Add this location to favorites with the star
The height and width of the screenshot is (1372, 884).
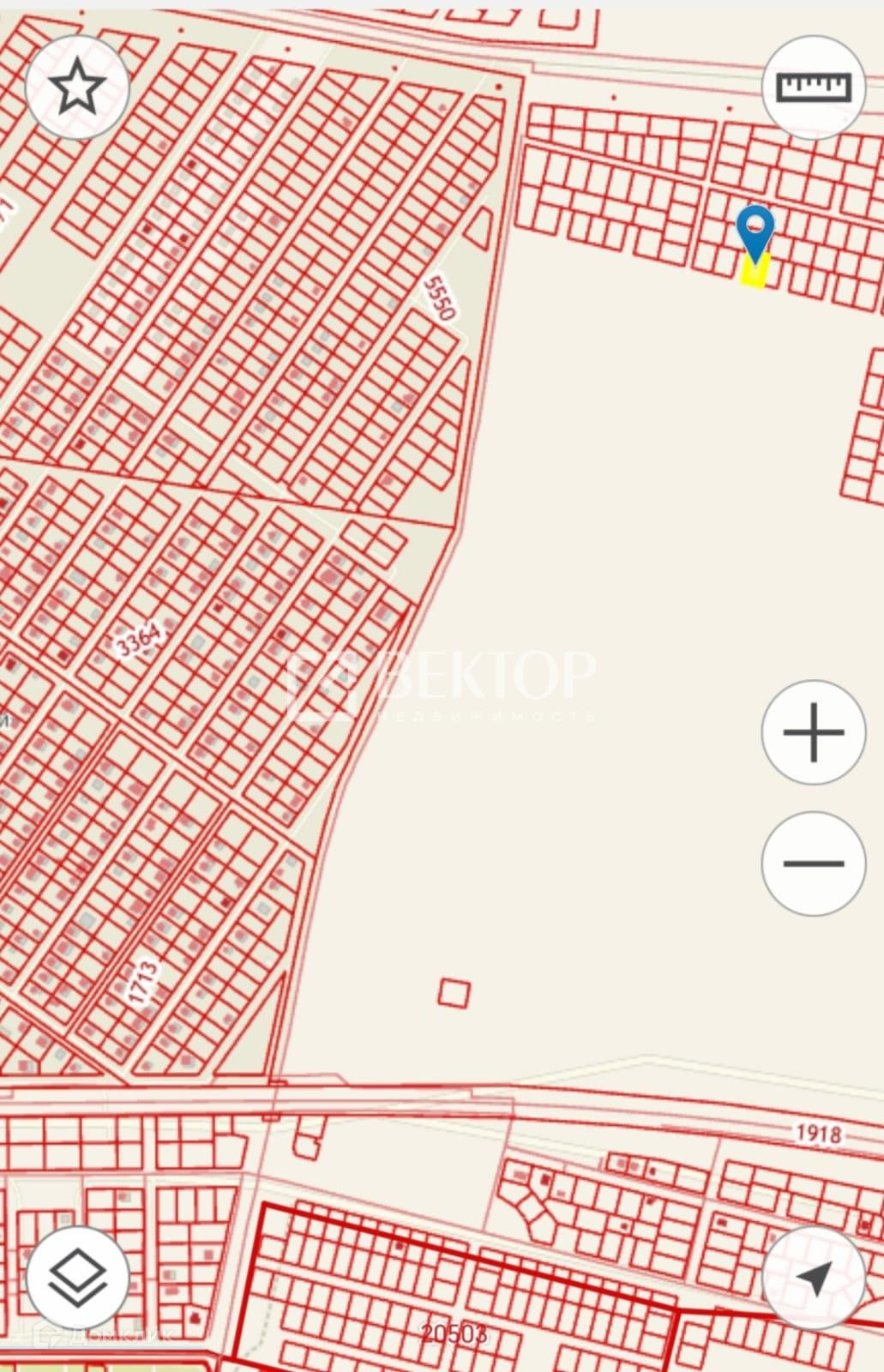77,86
